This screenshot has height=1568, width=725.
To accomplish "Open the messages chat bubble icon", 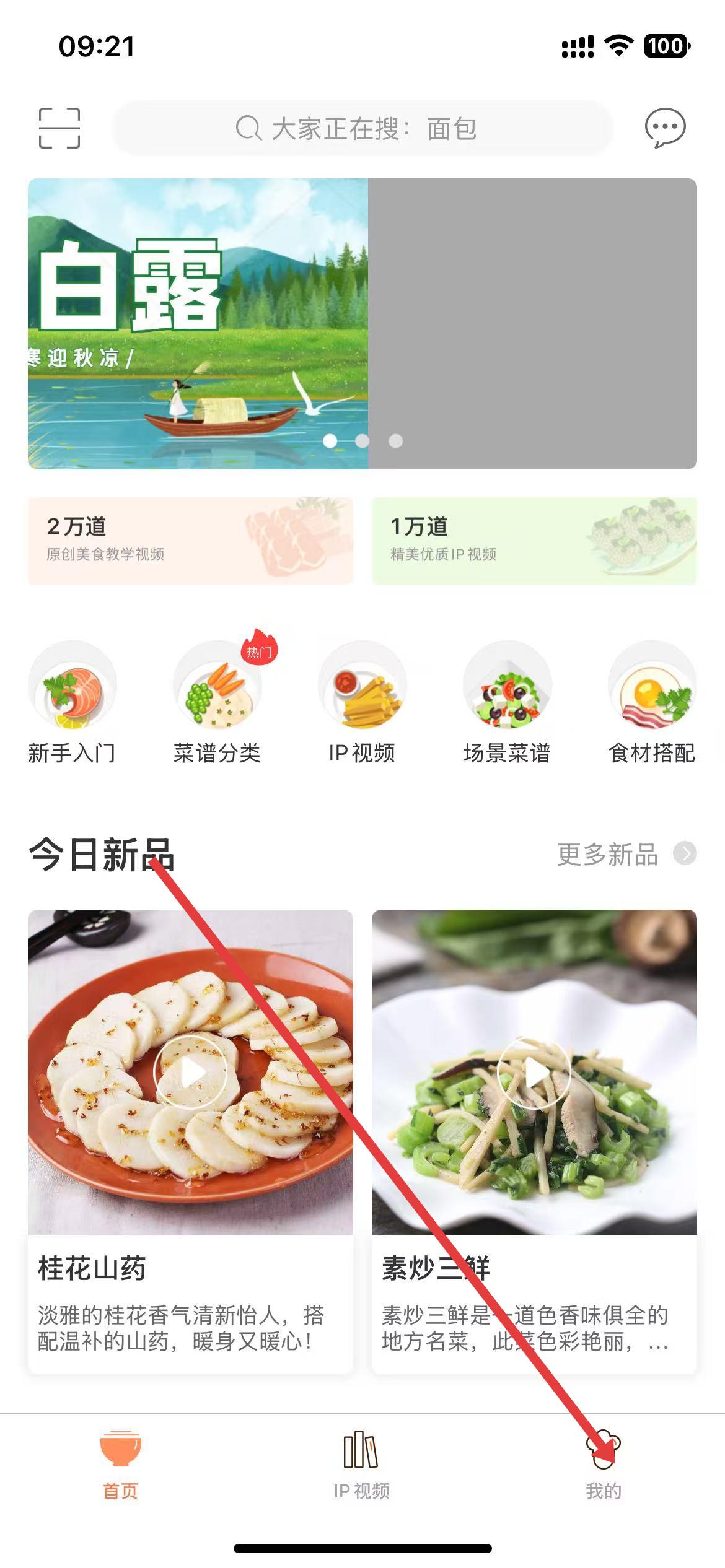I will 665,128.
